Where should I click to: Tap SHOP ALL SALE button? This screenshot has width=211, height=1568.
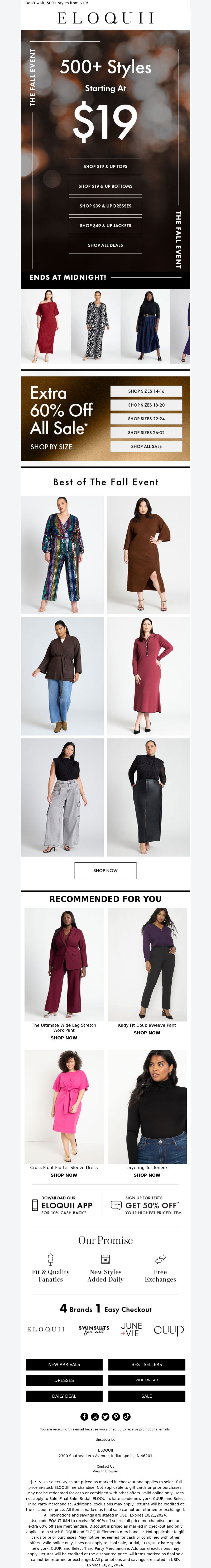coord(146,446)
